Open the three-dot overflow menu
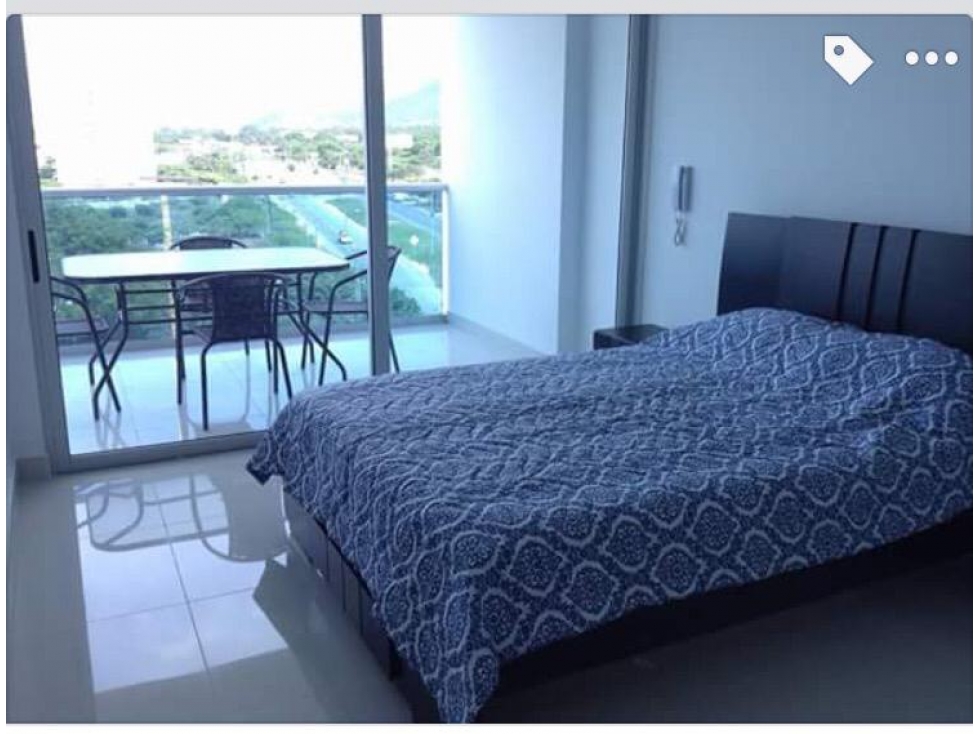The image size is (979, 734). click(930, 59)
